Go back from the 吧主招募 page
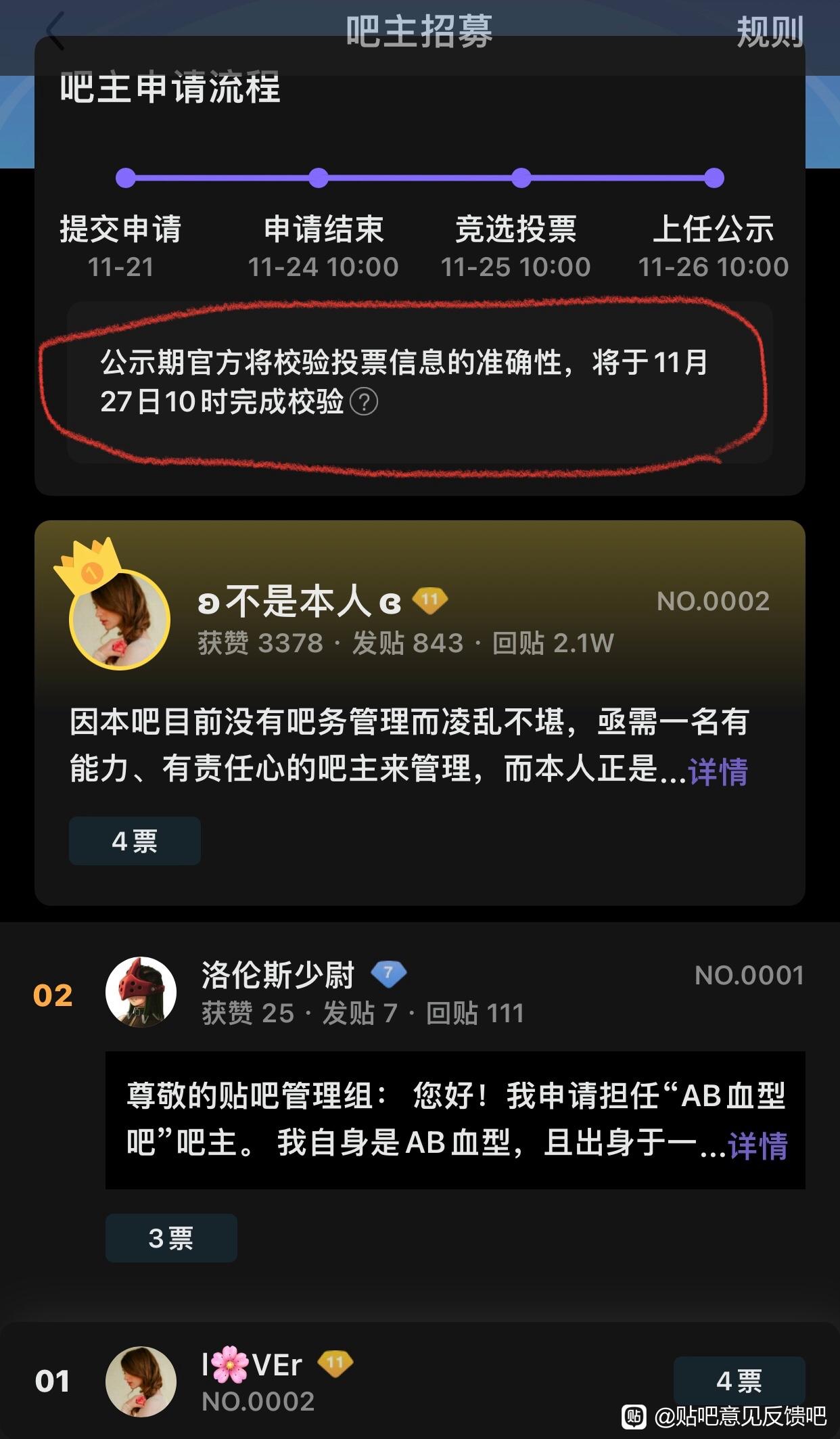 tap(55, 31)
